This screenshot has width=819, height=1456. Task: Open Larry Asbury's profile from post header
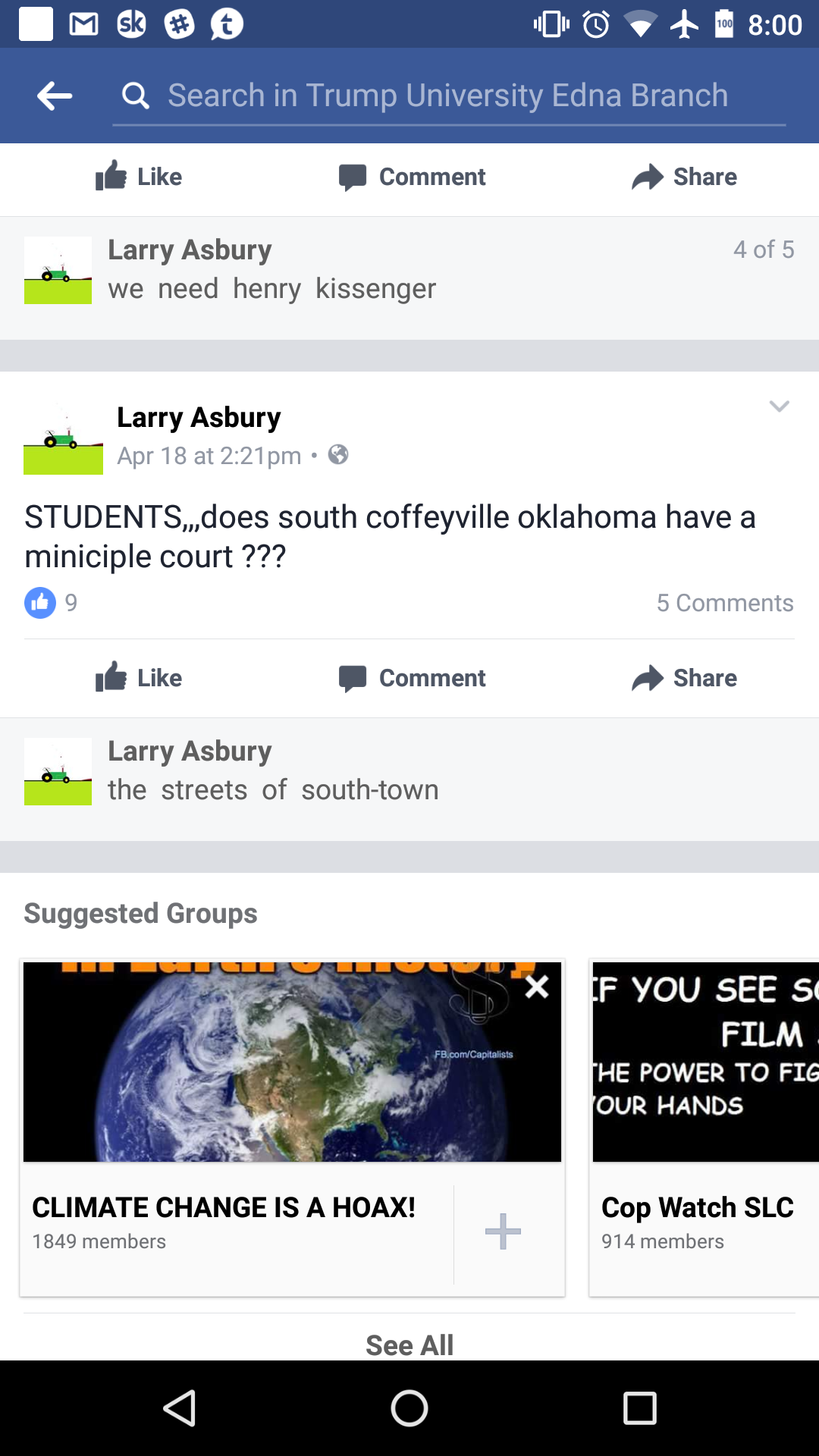click(x=199, y=417)
